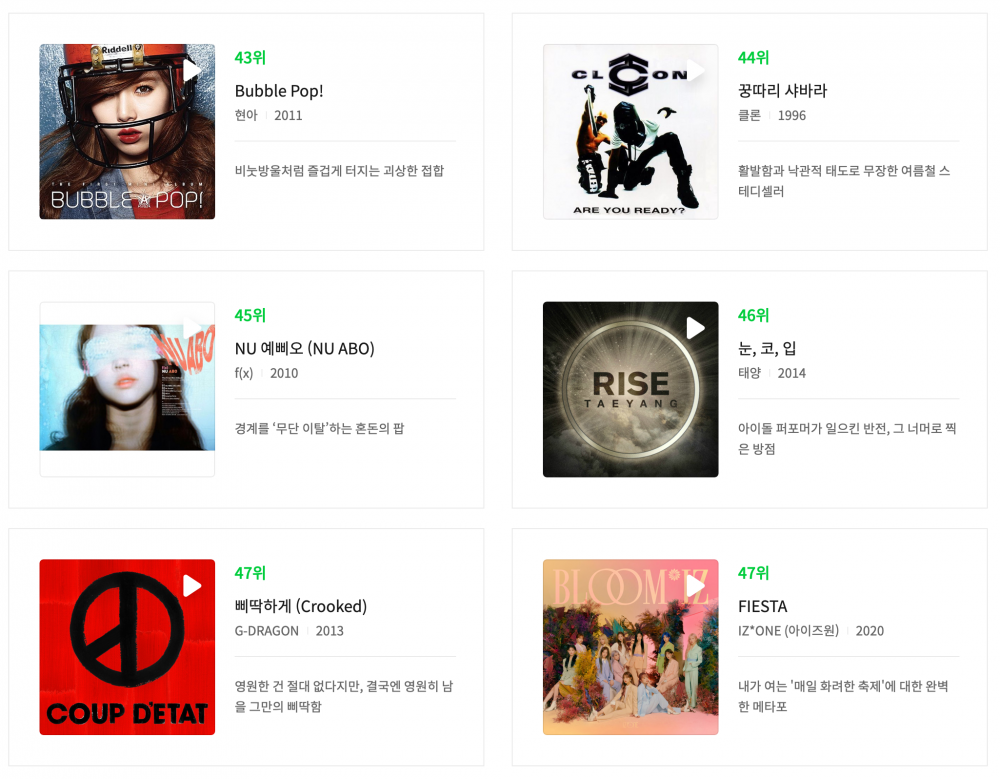Image resolution: width=1000 pixels, height=779 pixels.
Task: Play 눈, 코, 입 by 태양
Action: [695, 328]
